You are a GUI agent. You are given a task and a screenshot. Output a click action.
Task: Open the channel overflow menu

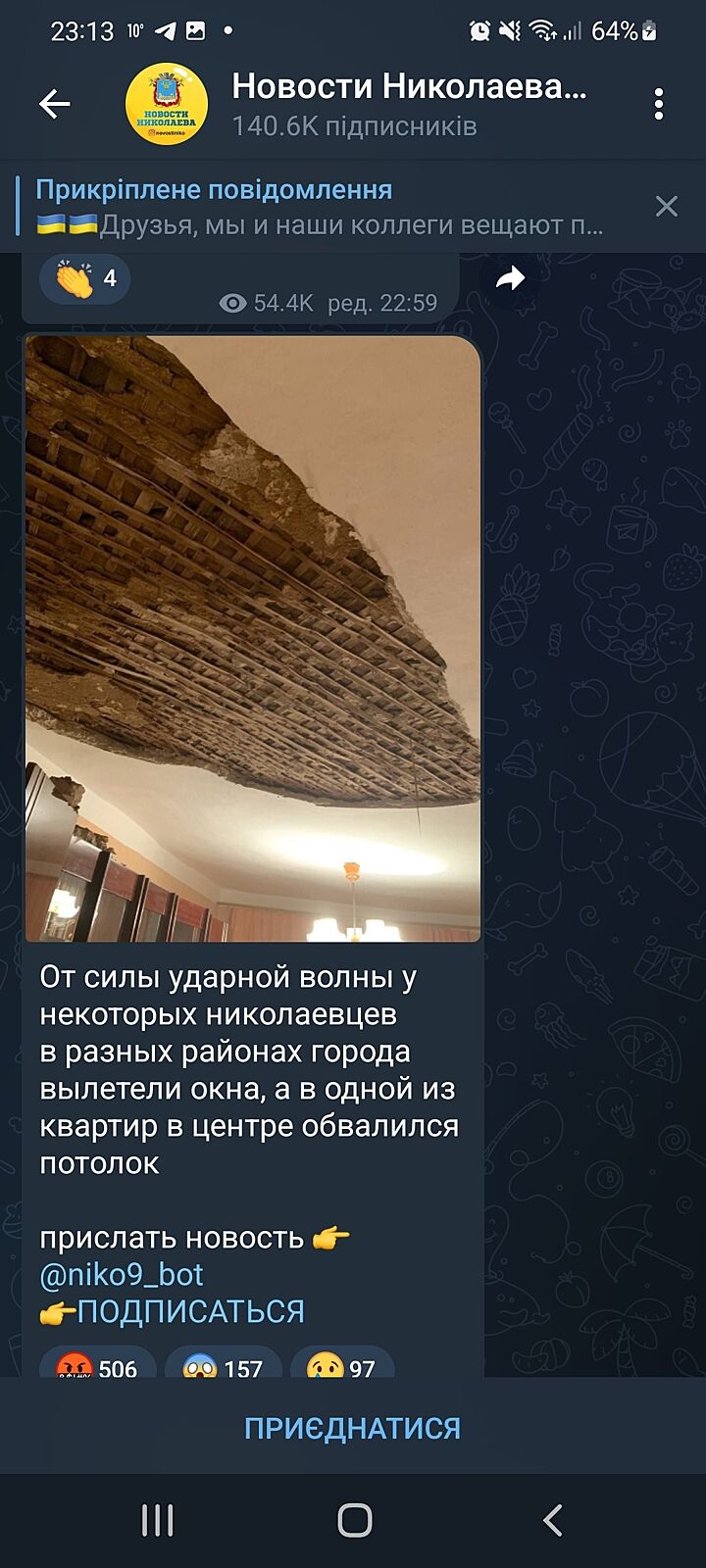tap(659, 104)
